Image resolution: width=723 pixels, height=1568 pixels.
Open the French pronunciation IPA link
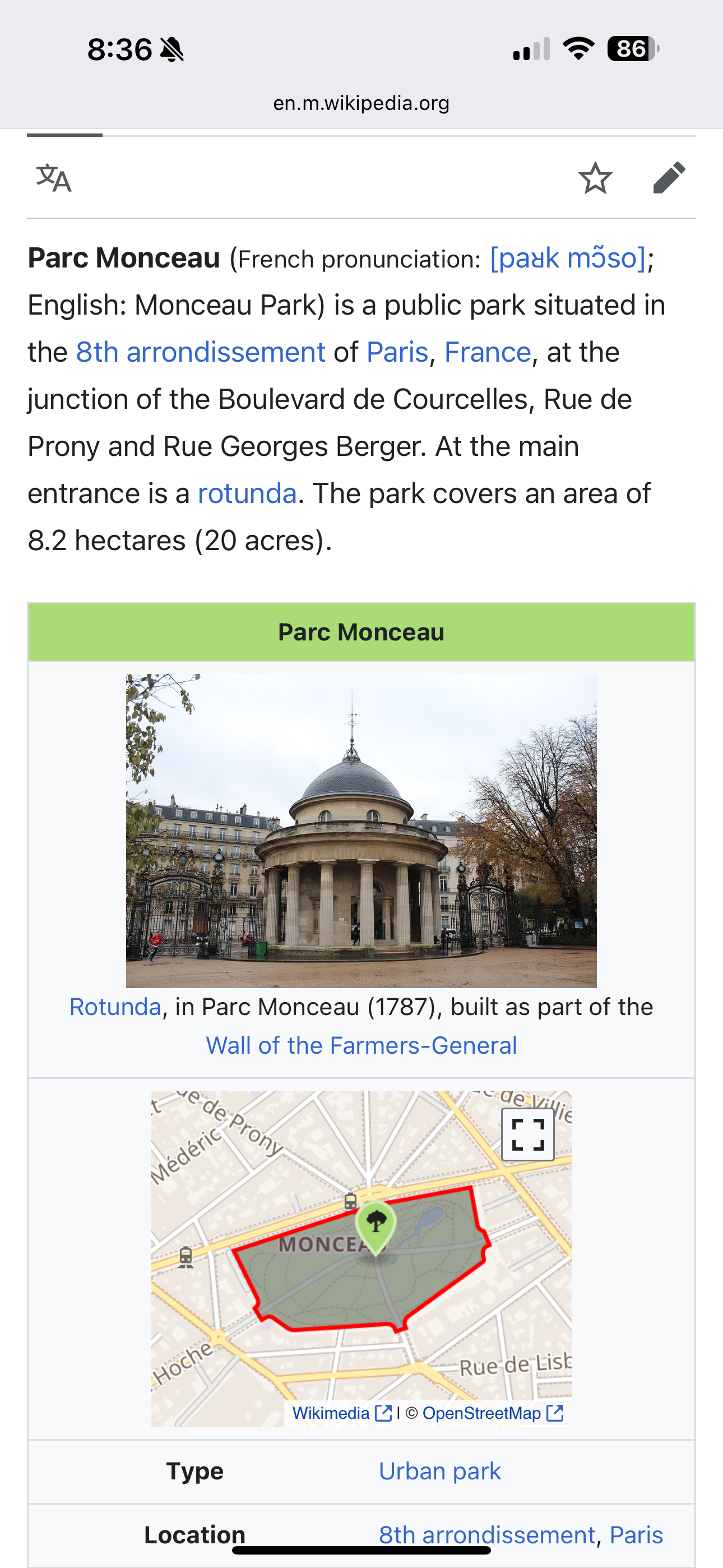pyautogui.click(x=568, y=258)
